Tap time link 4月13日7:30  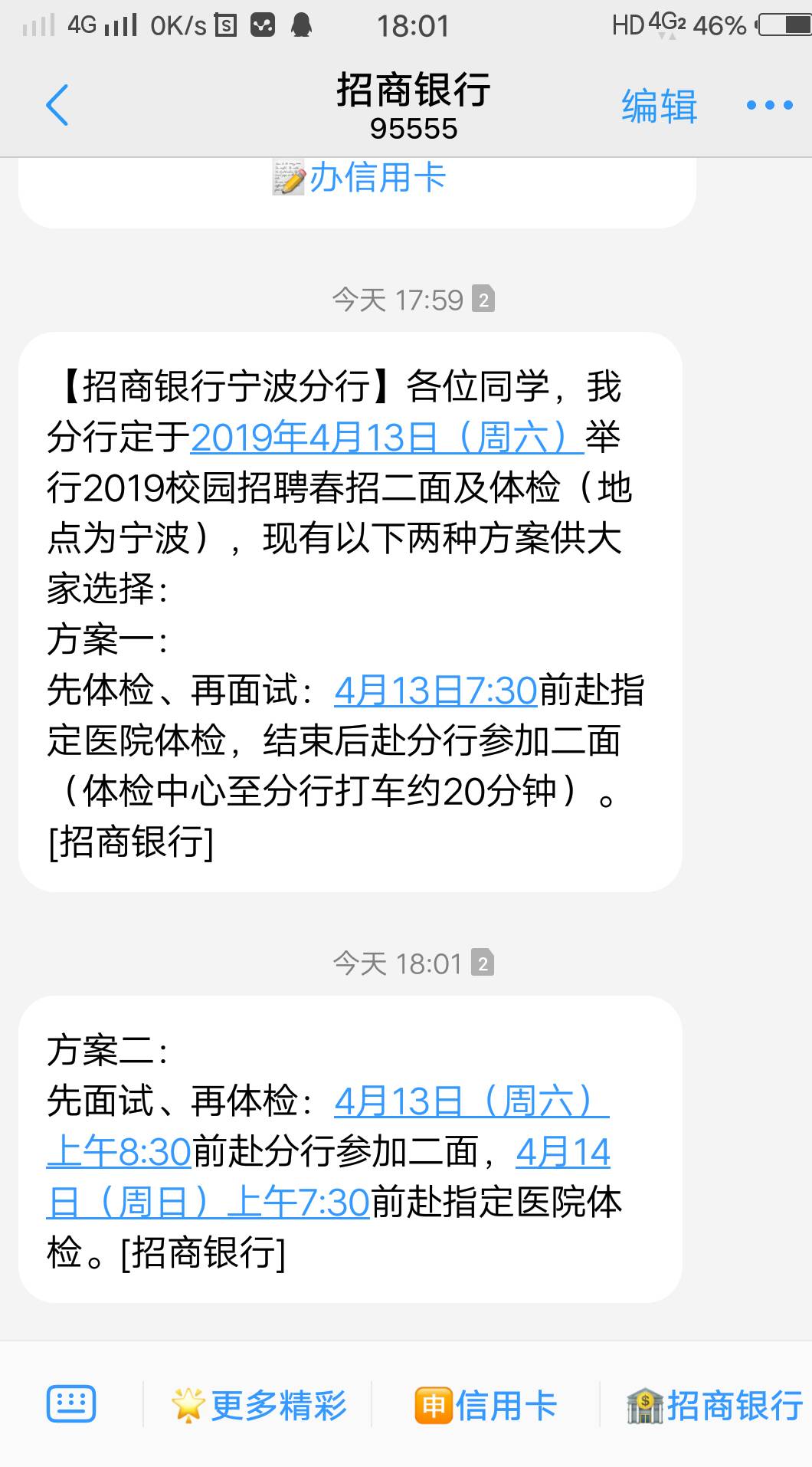(x=435, y=691)
